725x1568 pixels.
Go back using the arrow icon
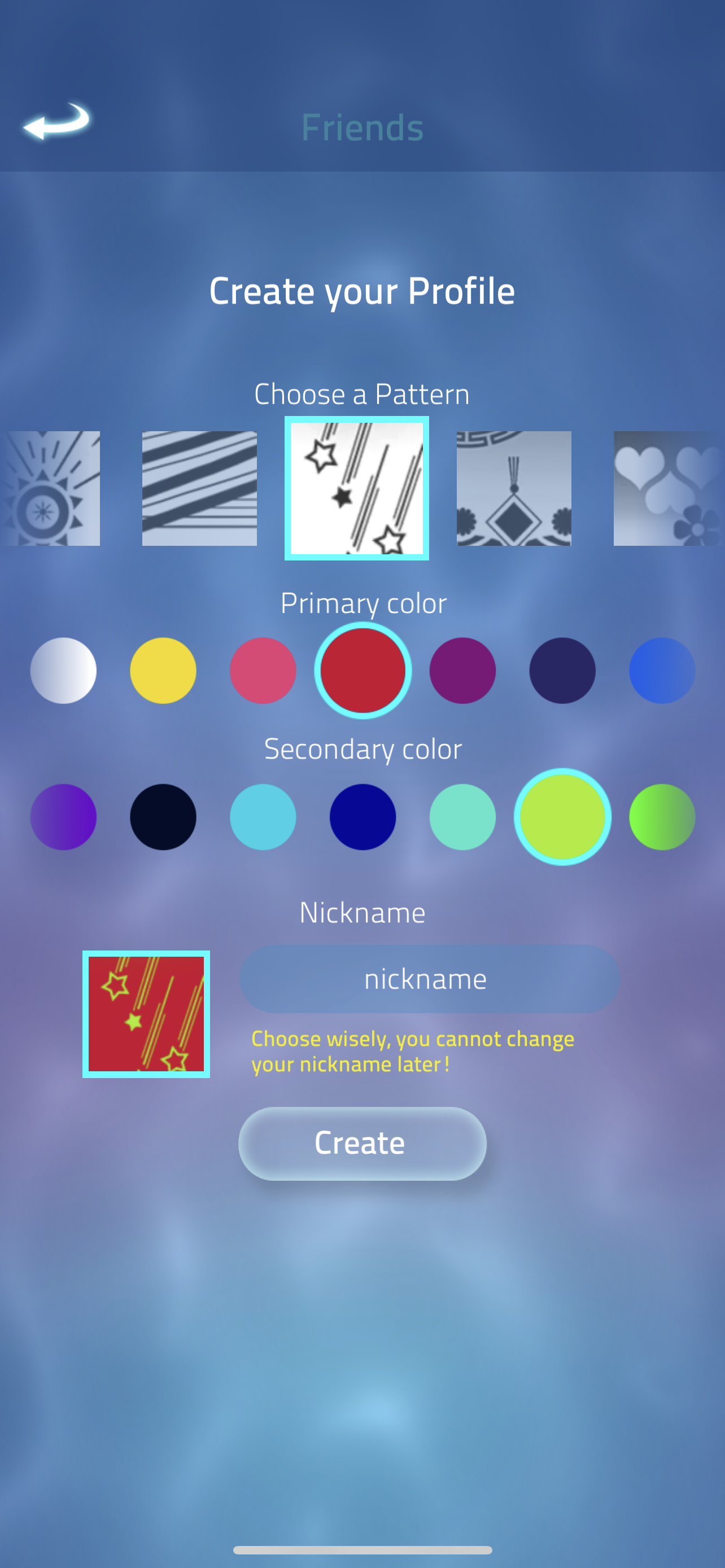coord(56,121)
